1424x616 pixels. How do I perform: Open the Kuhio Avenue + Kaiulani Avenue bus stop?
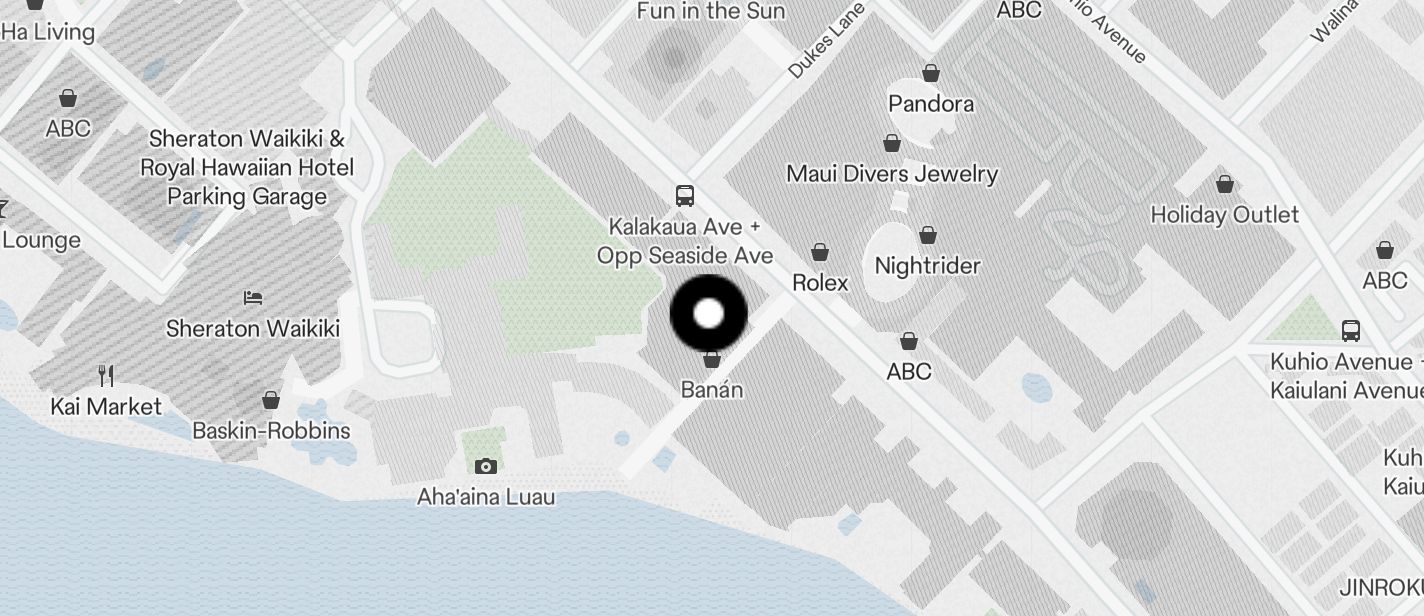(x=1350, y=331)
